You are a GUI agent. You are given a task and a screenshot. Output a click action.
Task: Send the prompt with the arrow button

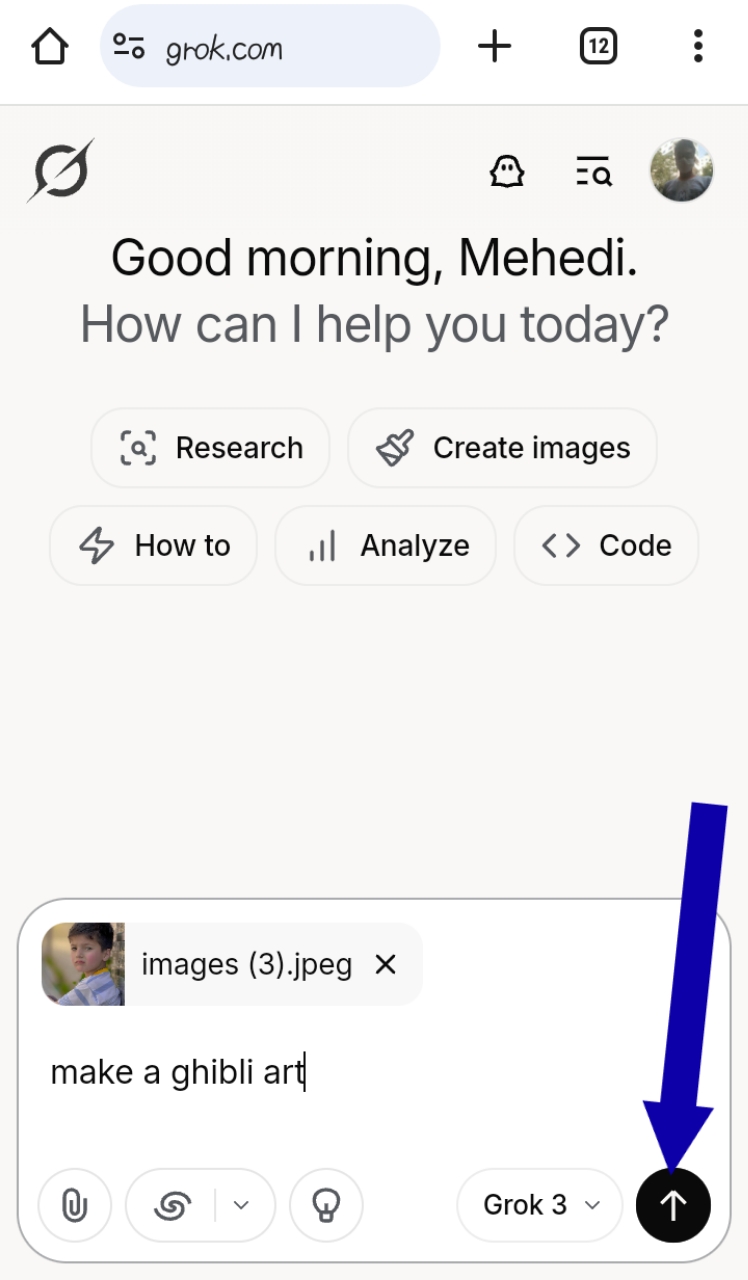673,1205
